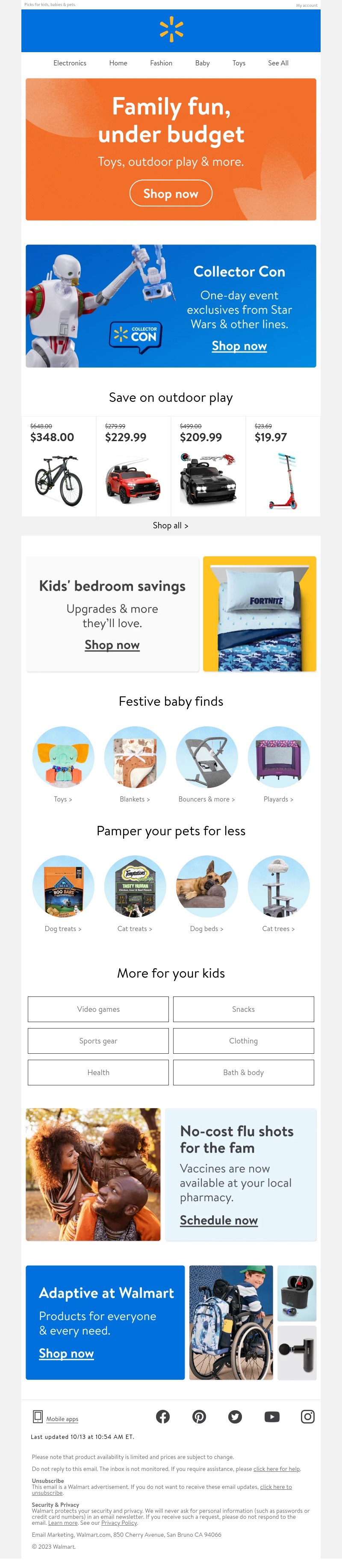Viewport: 342px width, 1568px height.
Task: Visit Walmart's YouTube channel
Action: pos(272,1416)
